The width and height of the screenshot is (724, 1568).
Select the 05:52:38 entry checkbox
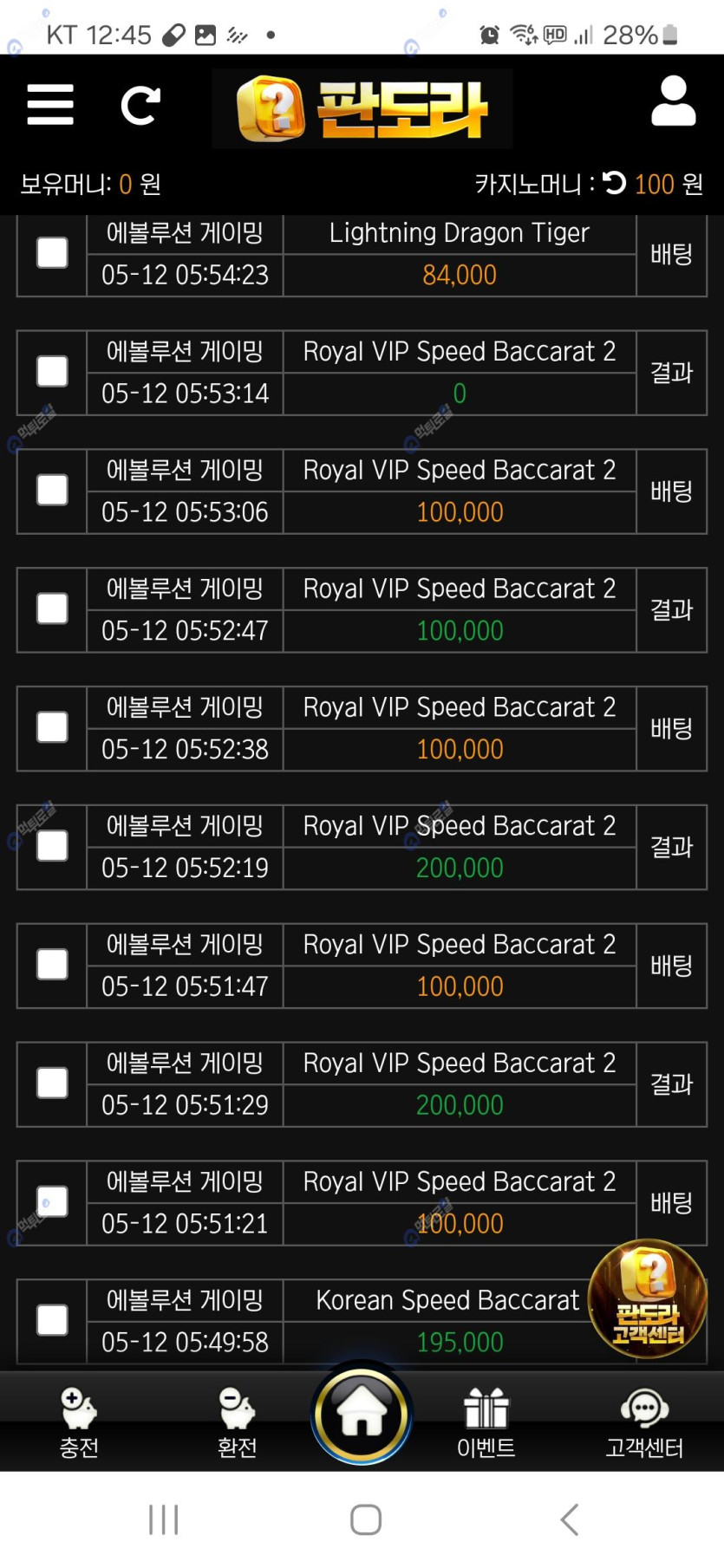coord(52,727)
